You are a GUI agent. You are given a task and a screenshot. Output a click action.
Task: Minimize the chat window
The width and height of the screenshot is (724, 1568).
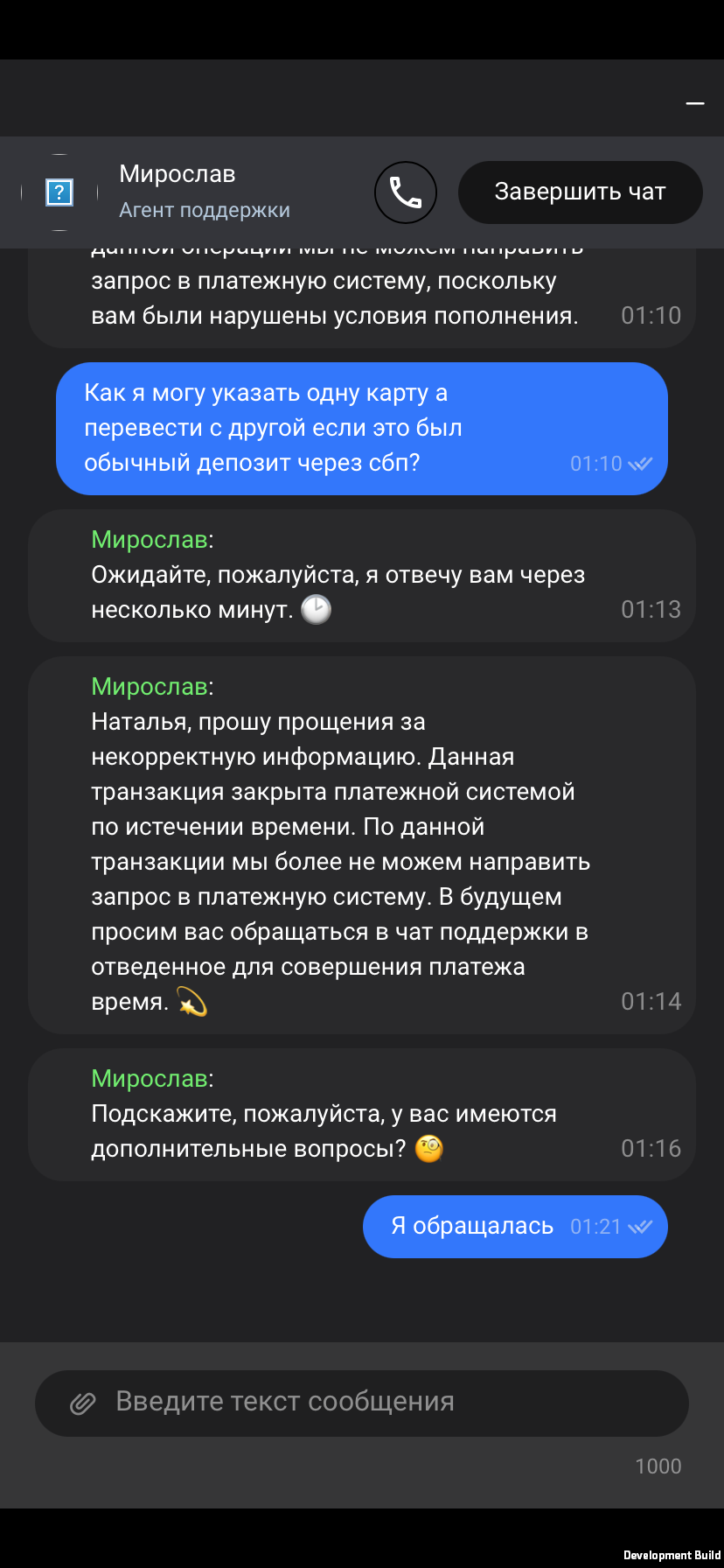(695, 104)
